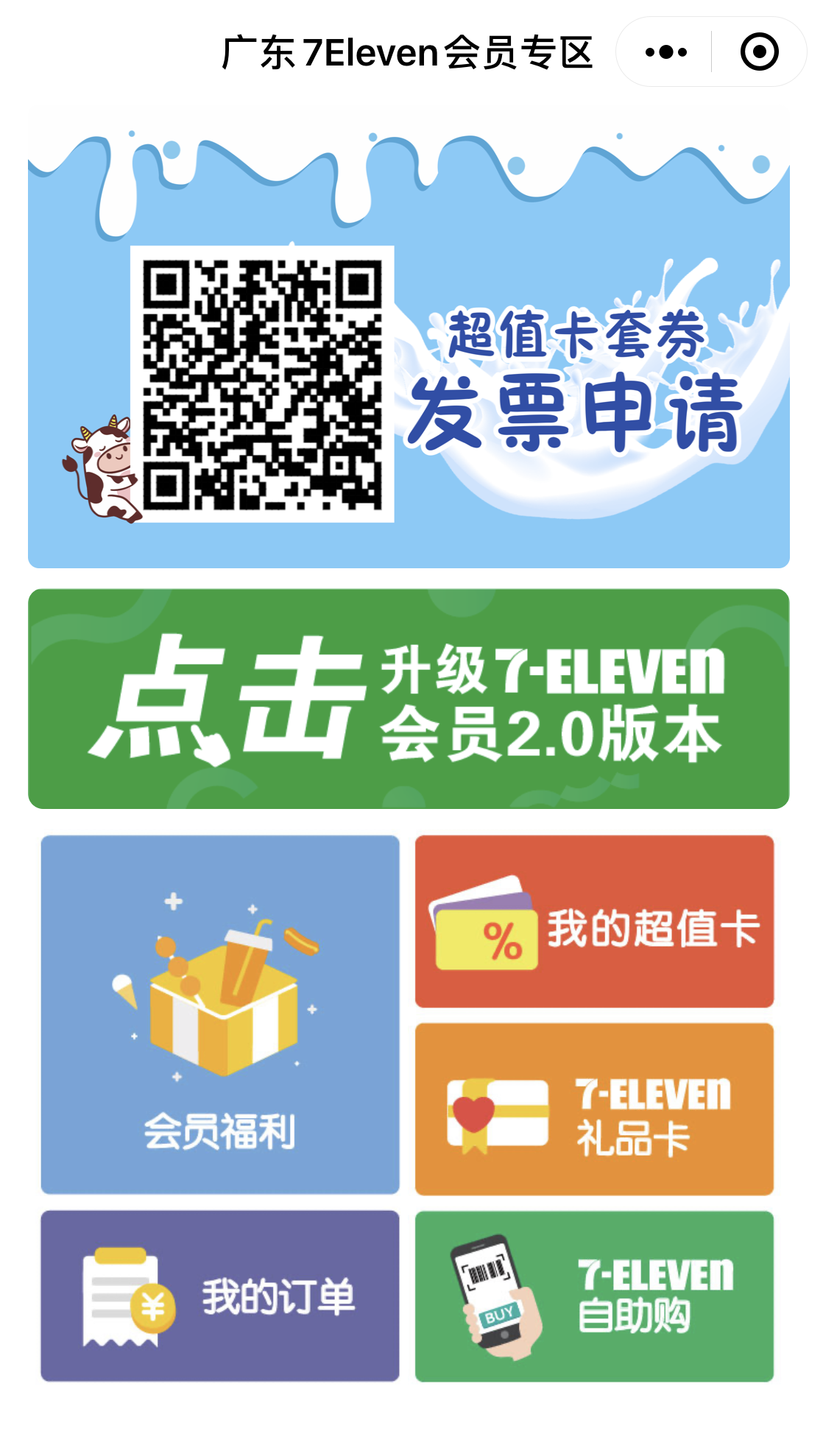Image resolution: width=823 pixels, height=1456 pixels.
Task: View 我的订单 my orders
Action: pyautogui.click(x=220, y=1296)
